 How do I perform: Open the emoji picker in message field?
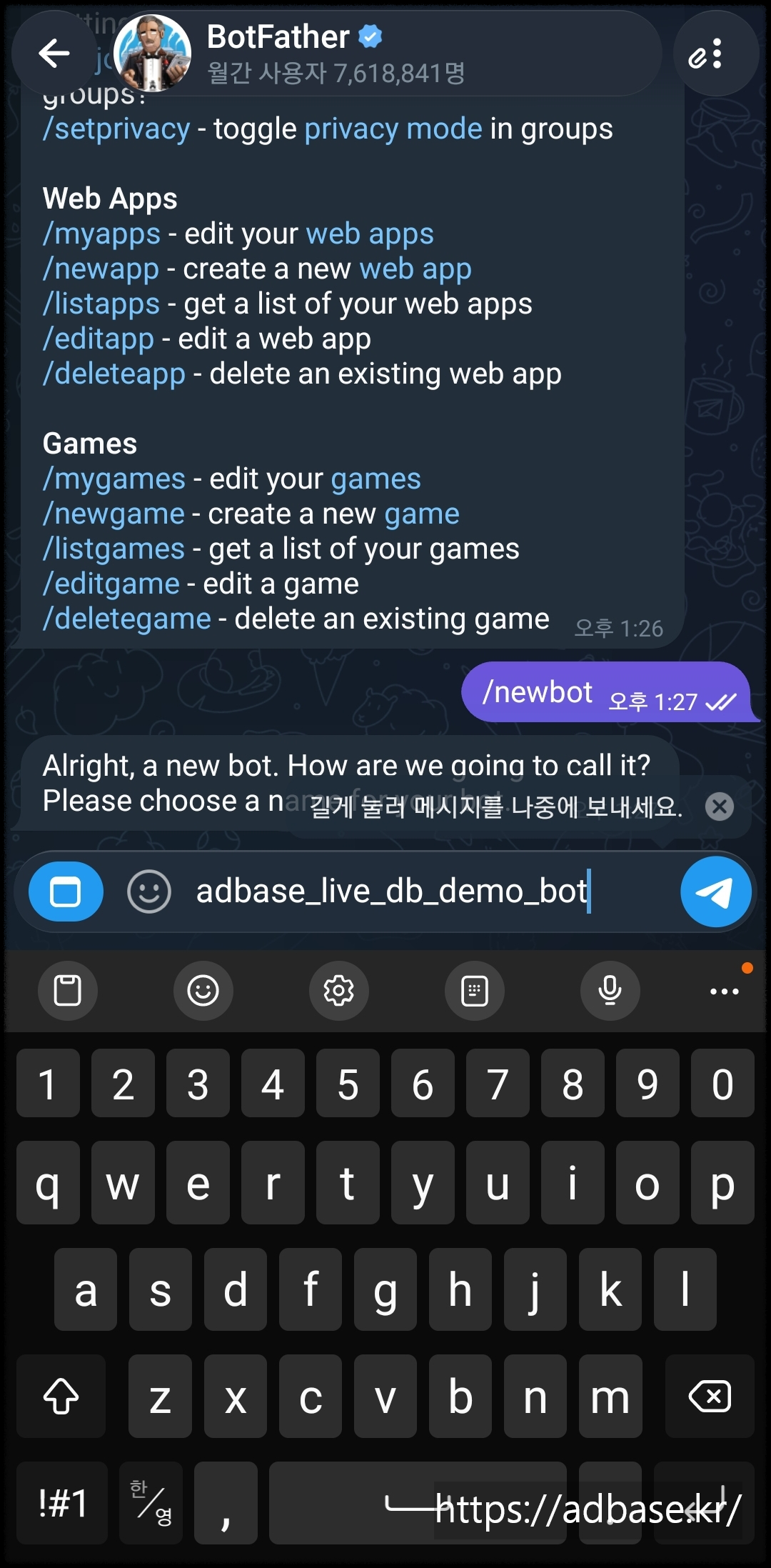pos(148,892)
